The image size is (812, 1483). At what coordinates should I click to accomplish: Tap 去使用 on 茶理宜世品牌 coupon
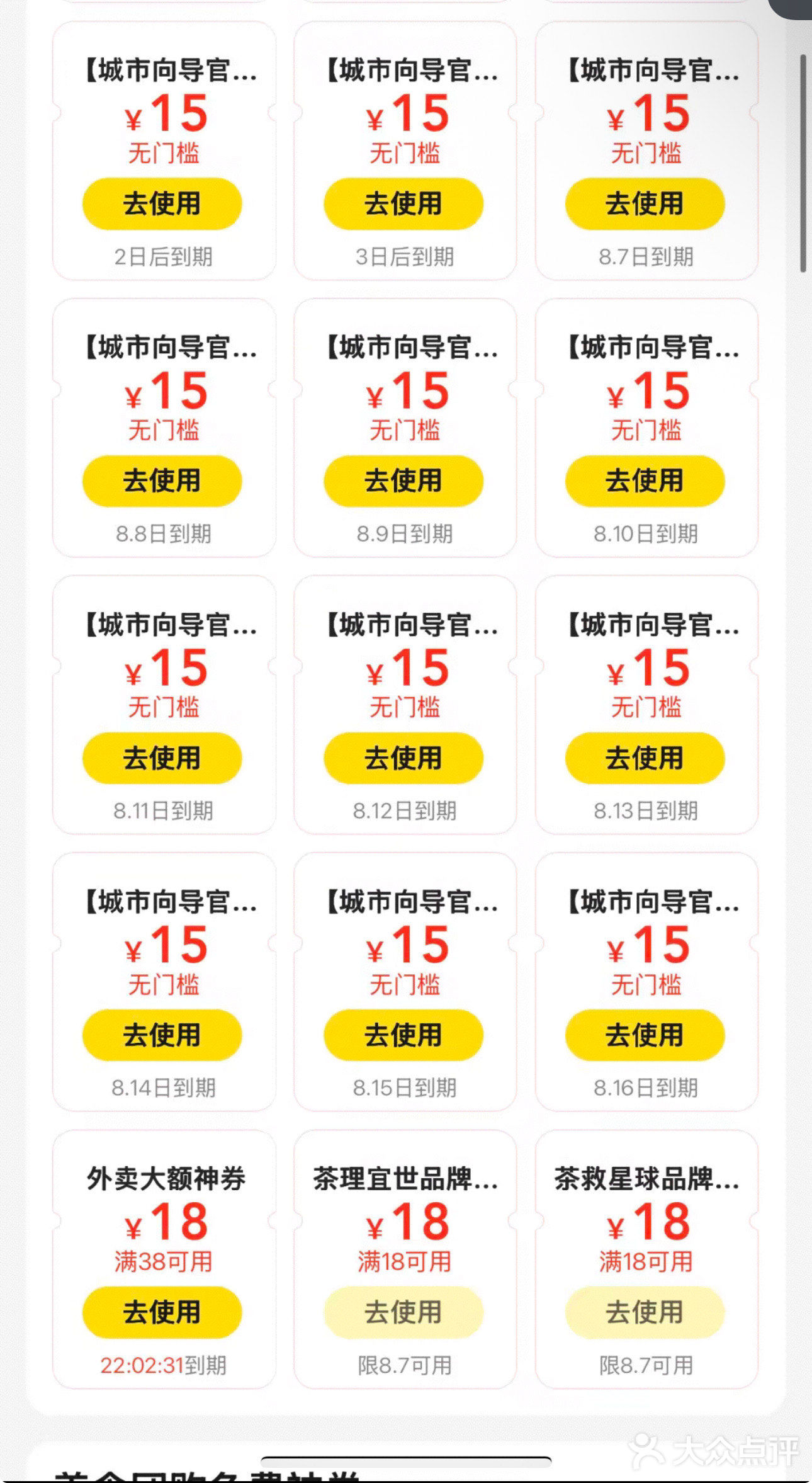point(403,1312)
